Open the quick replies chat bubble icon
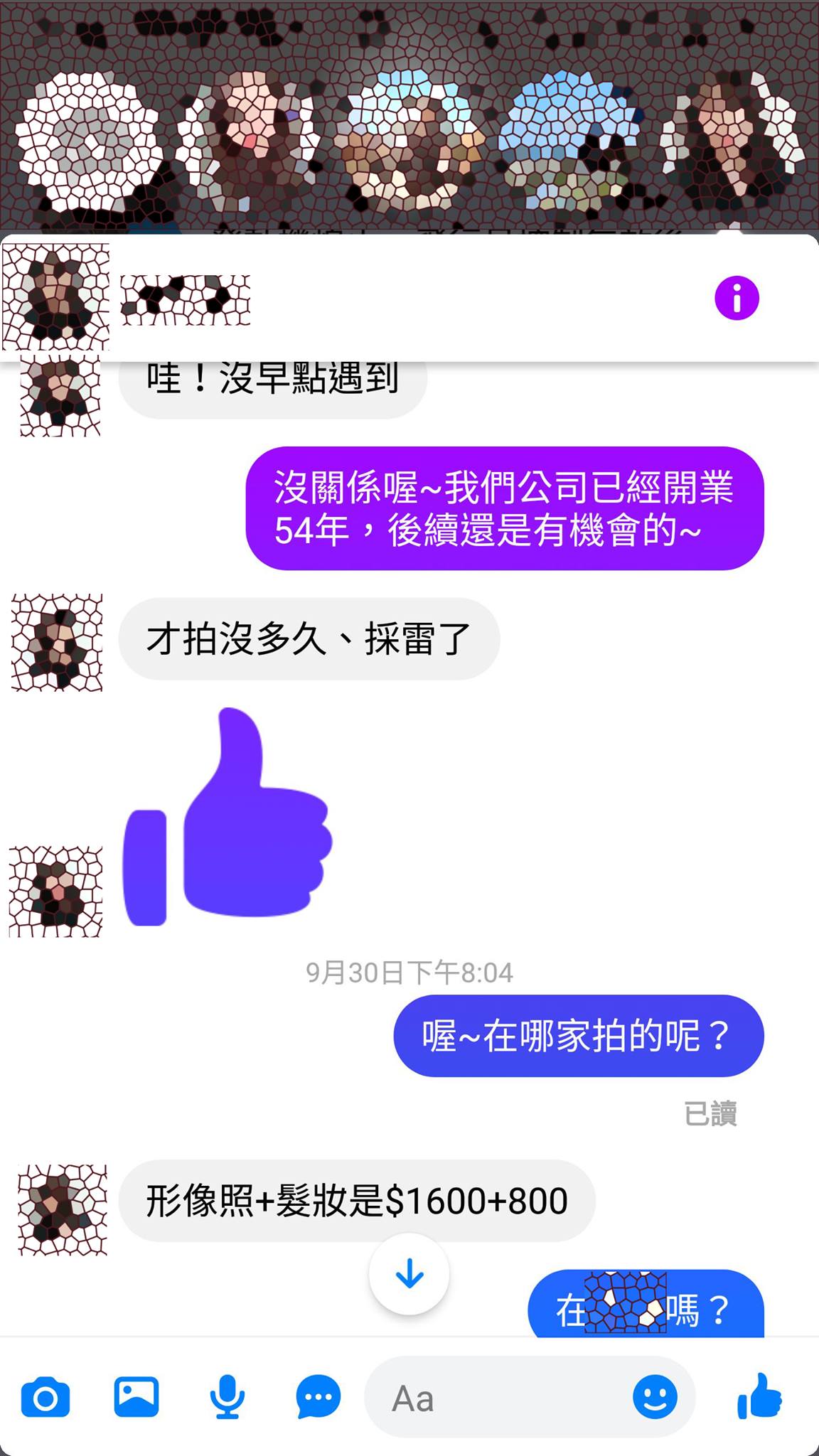 318,1398
